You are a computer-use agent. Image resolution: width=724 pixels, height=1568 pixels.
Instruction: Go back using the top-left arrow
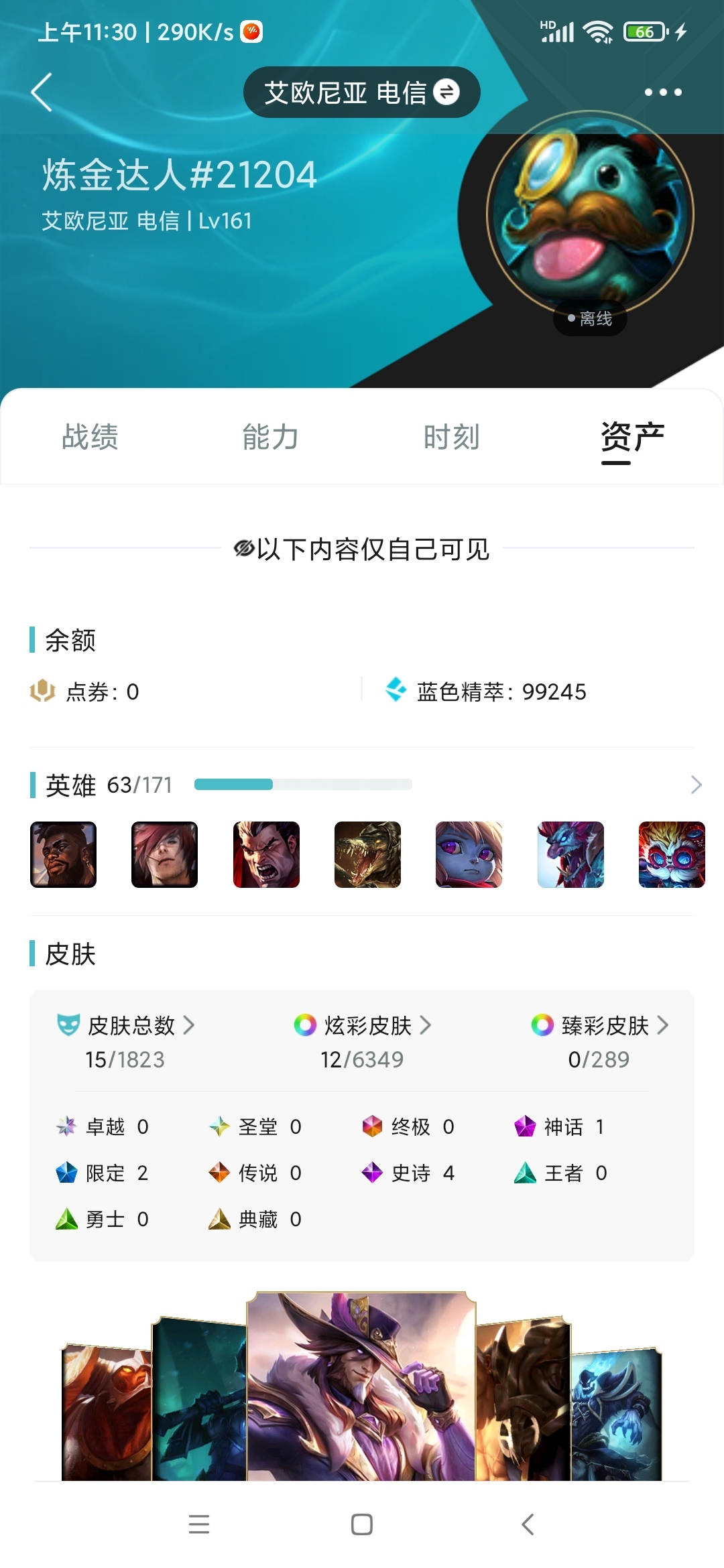pyautogui.click(x=42, y=92)
